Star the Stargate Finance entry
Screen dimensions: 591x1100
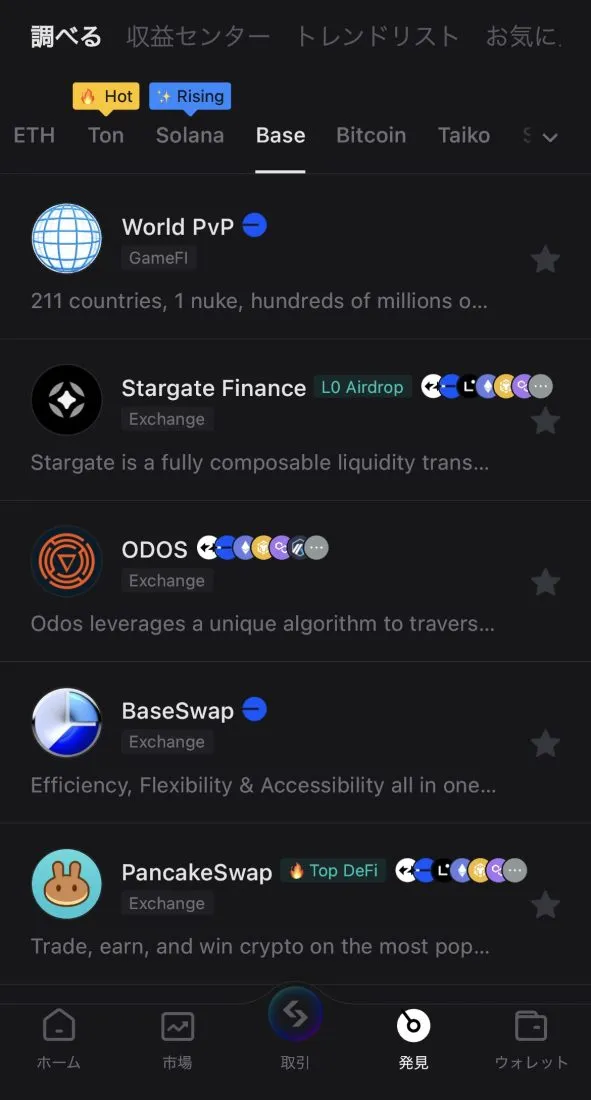(x=545, y=421)
